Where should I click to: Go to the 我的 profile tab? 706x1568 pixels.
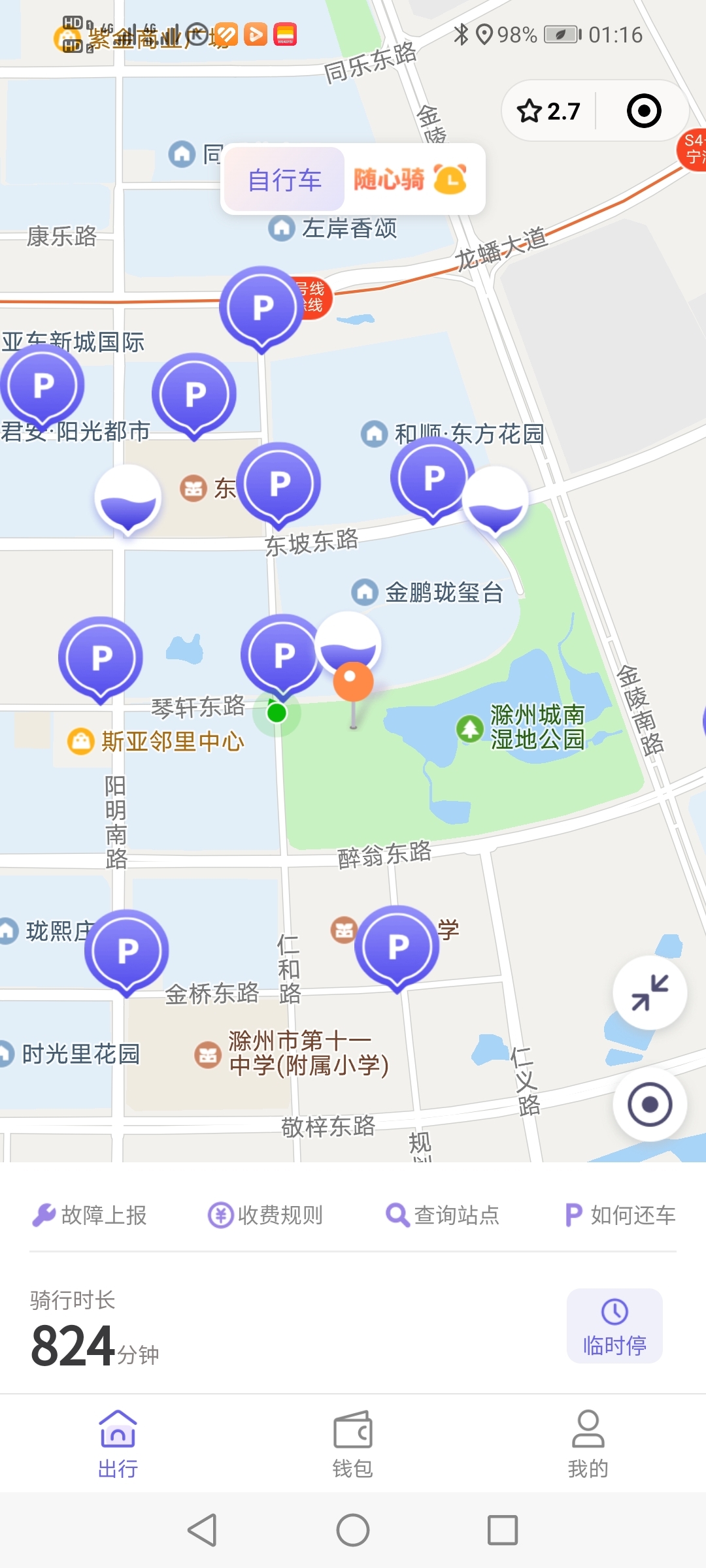tap(588, 1444)
